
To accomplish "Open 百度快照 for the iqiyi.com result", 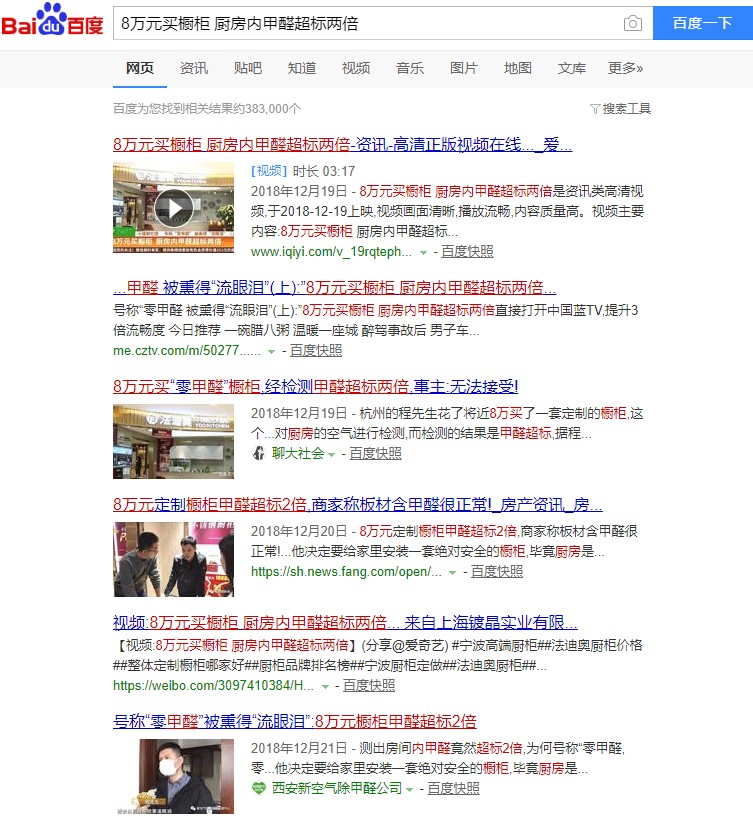I will (466, 251).
